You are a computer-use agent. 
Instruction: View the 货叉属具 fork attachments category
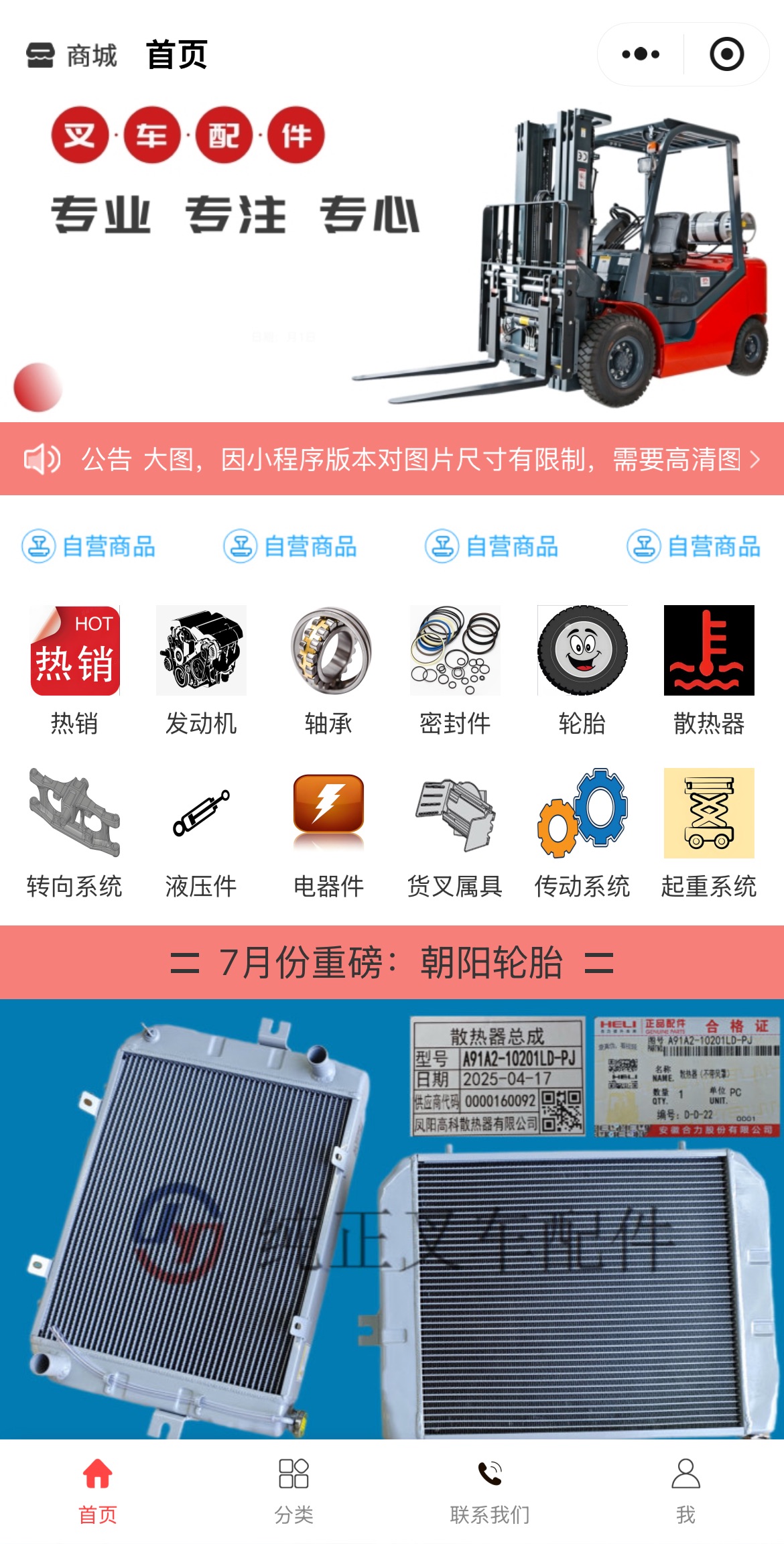pyautogui.click(x=455, y=832)
